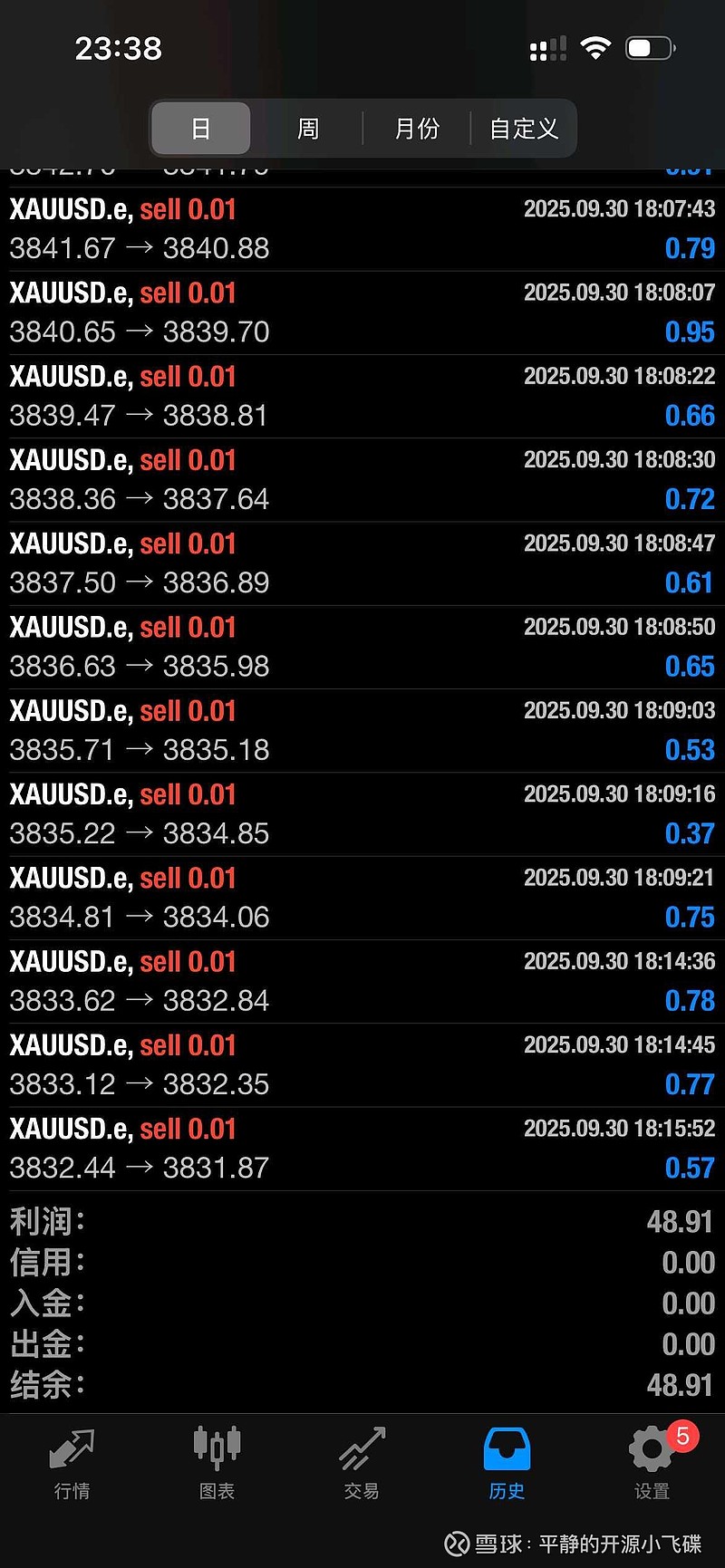Expand the trade closed at 18:14:36

[362, 981]
